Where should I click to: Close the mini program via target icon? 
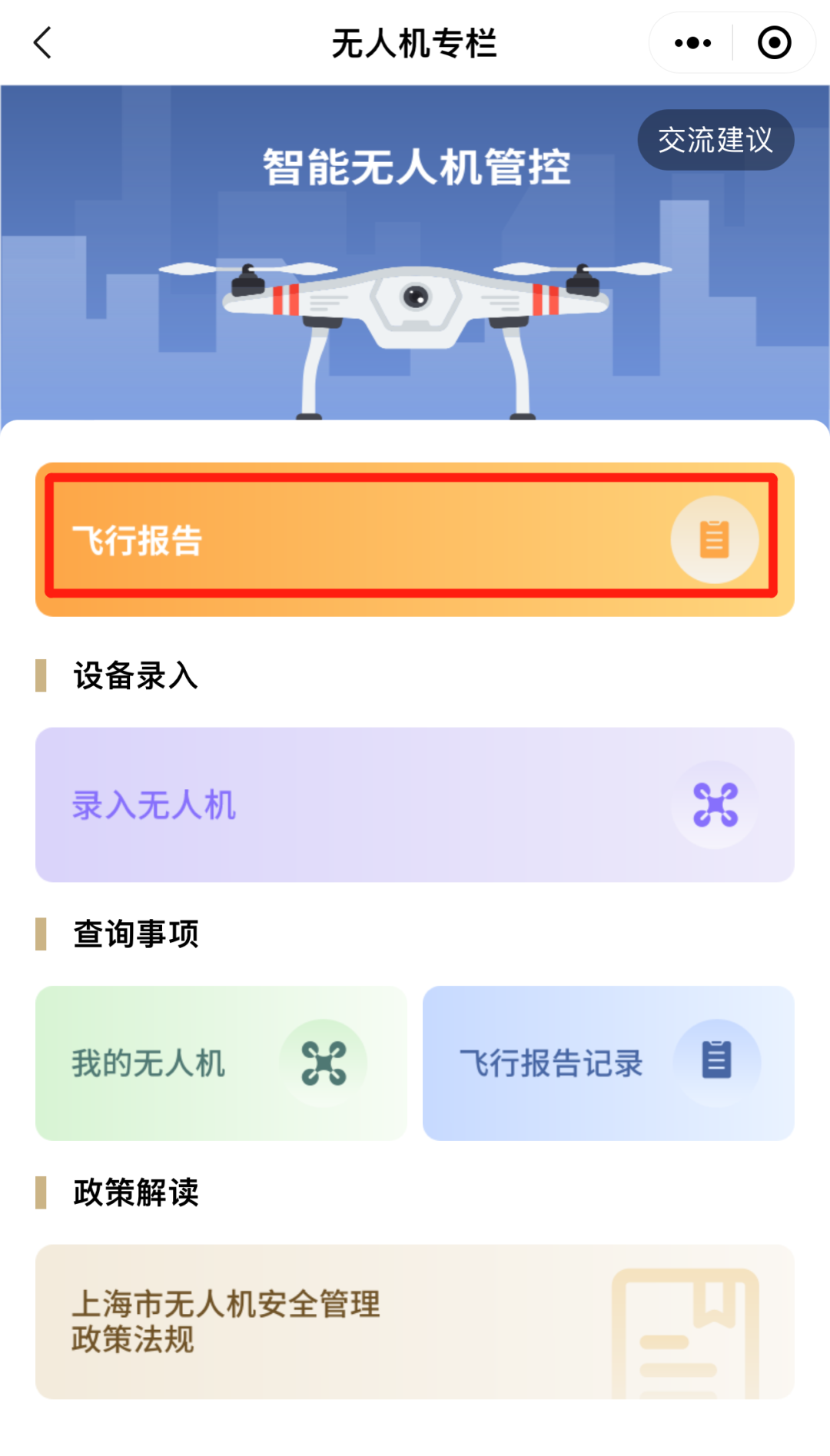pos(774,43)
